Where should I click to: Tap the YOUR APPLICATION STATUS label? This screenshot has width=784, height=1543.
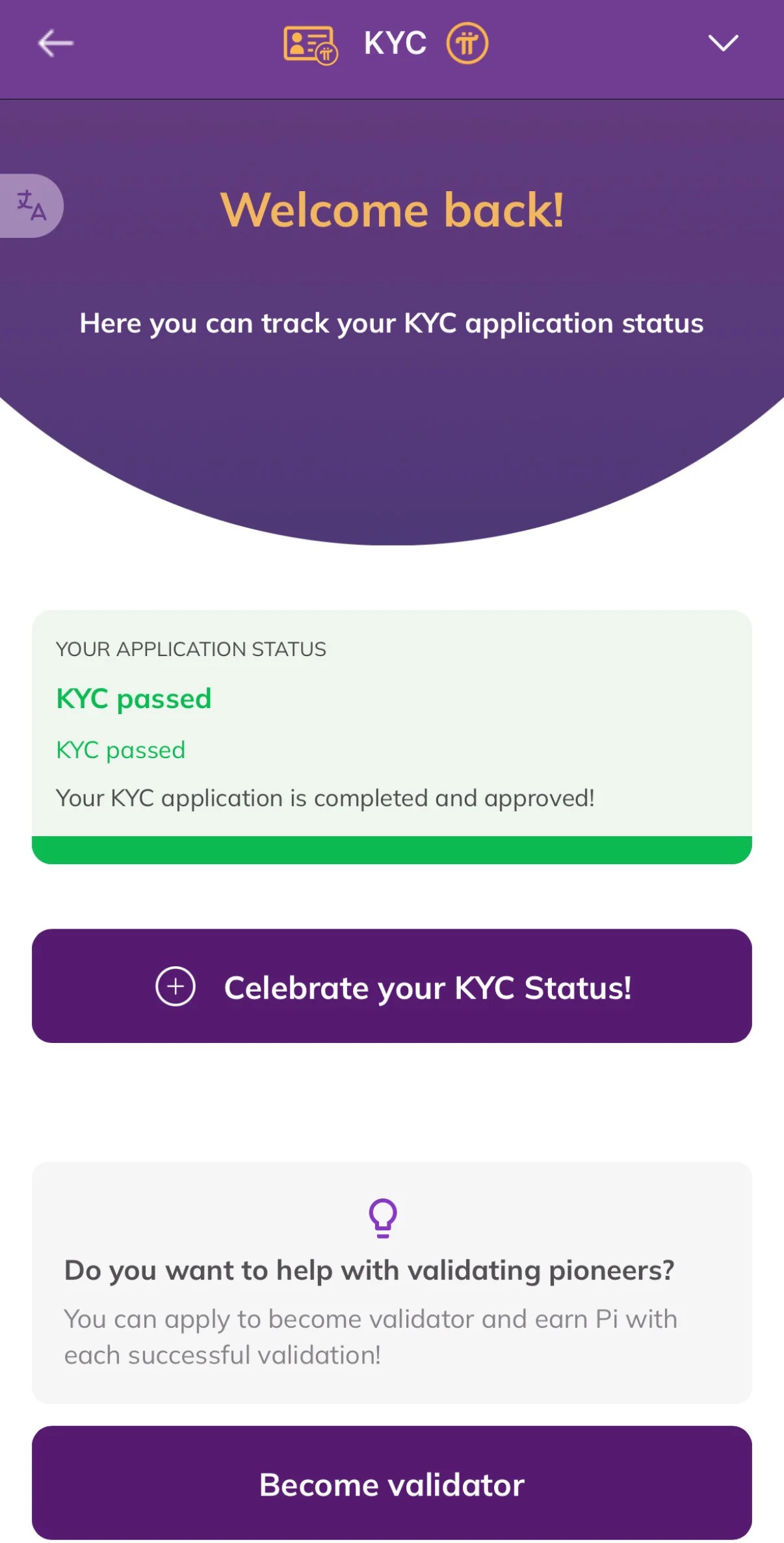(190, 648)
